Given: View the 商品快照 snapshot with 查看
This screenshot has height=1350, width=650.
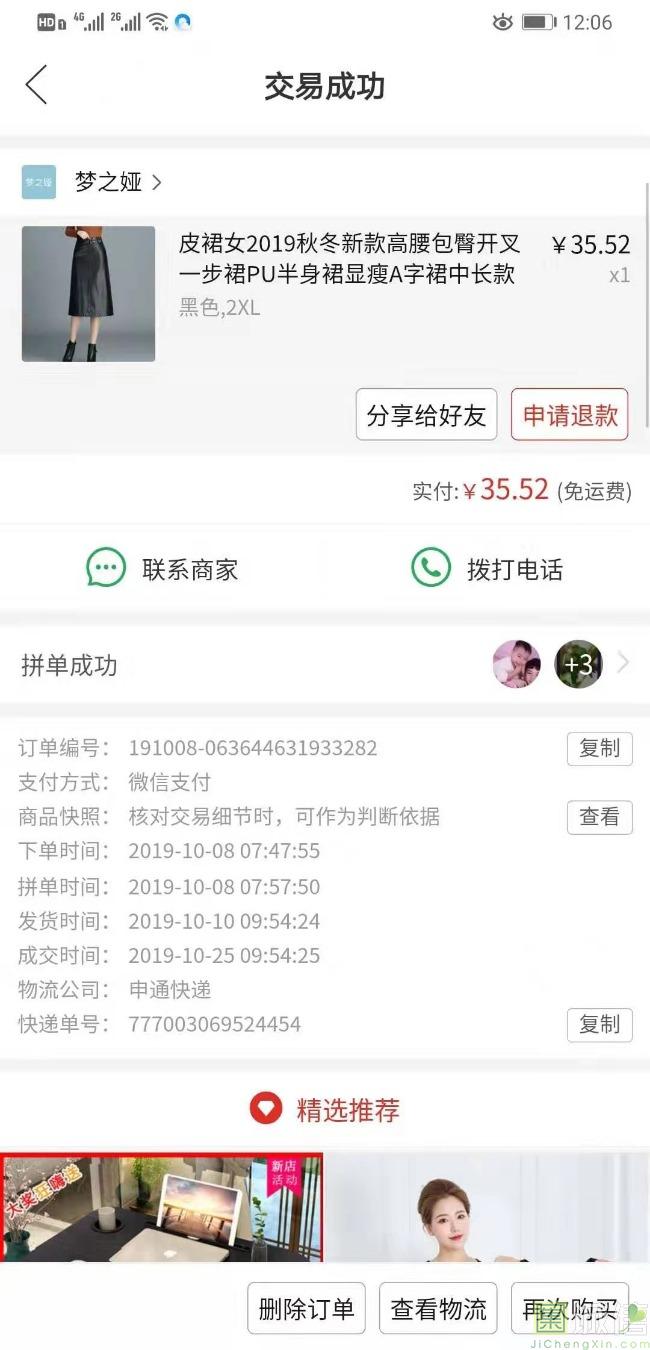Looking at the screenshot, I should point(599,817).
